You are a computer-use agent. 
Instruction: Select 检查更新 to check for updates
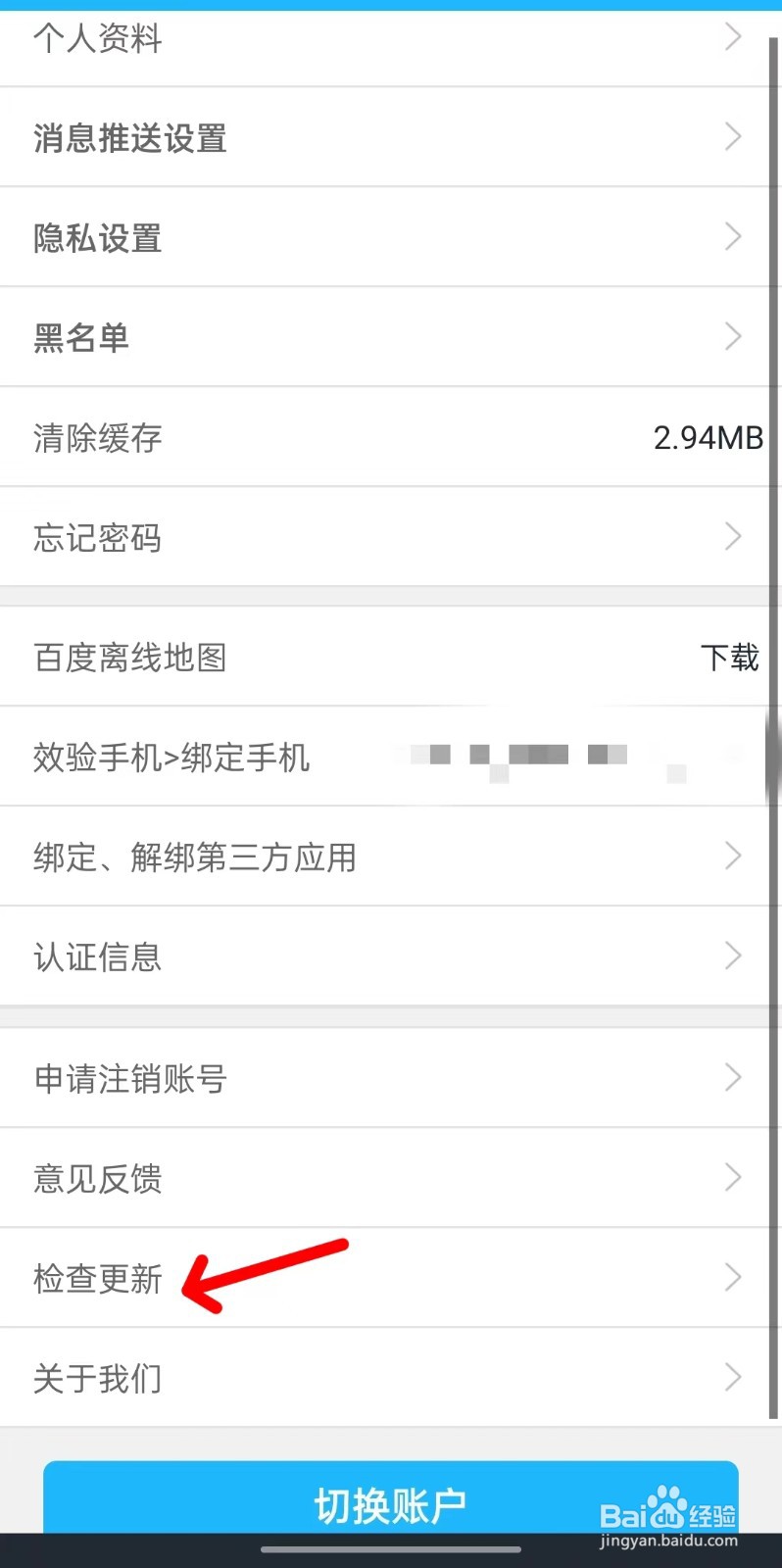[98, 1279]
